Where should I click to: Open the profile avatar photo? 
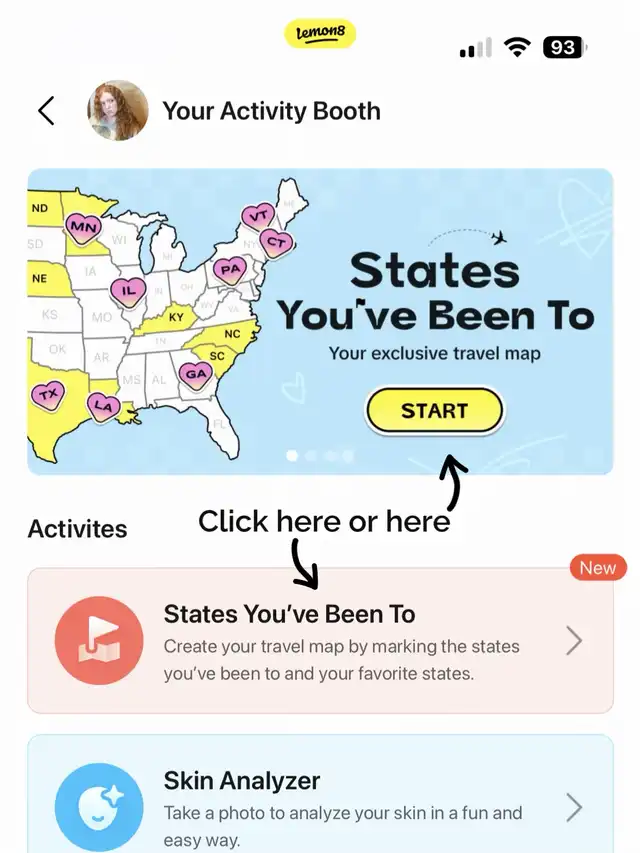[x=118, y=111]
